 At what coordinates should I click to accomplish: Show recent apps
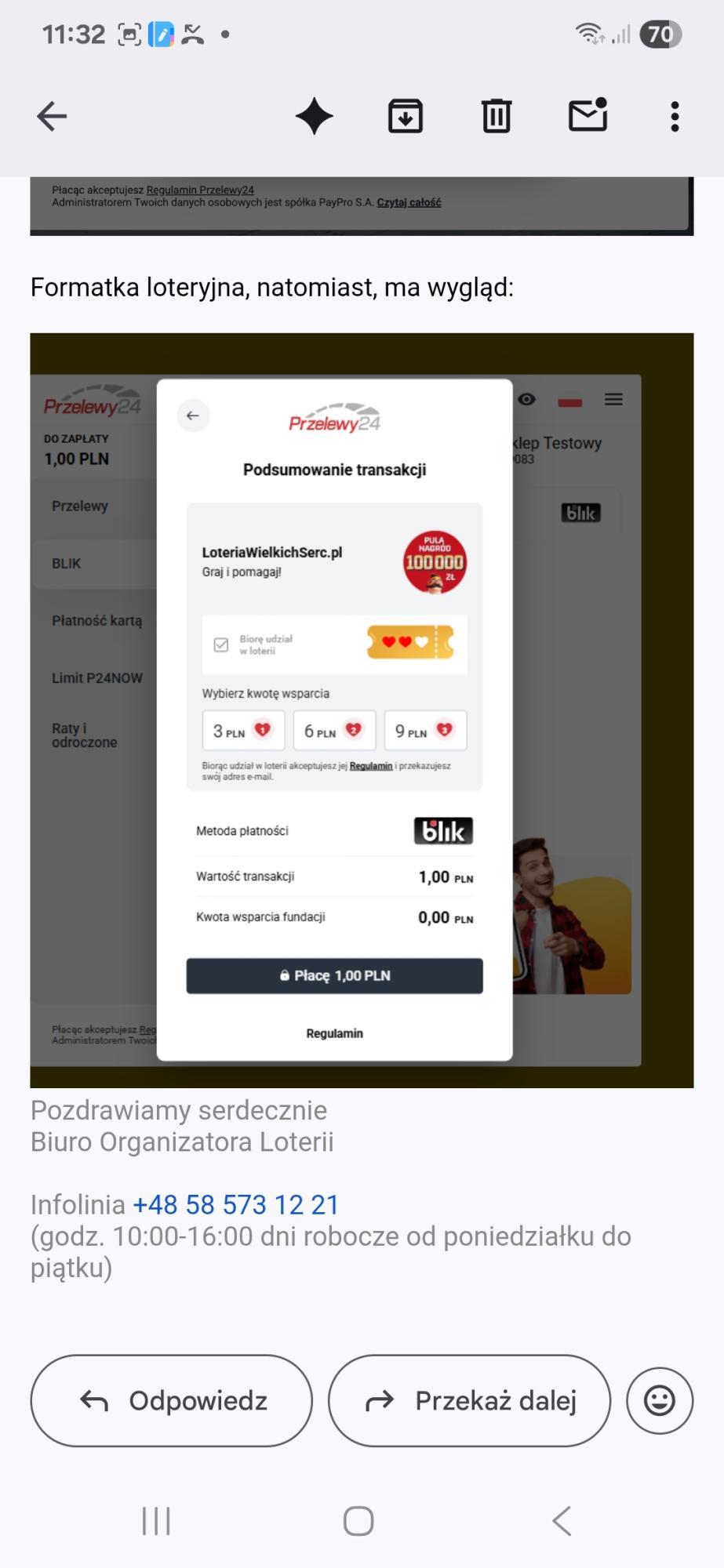point(156,1521)
